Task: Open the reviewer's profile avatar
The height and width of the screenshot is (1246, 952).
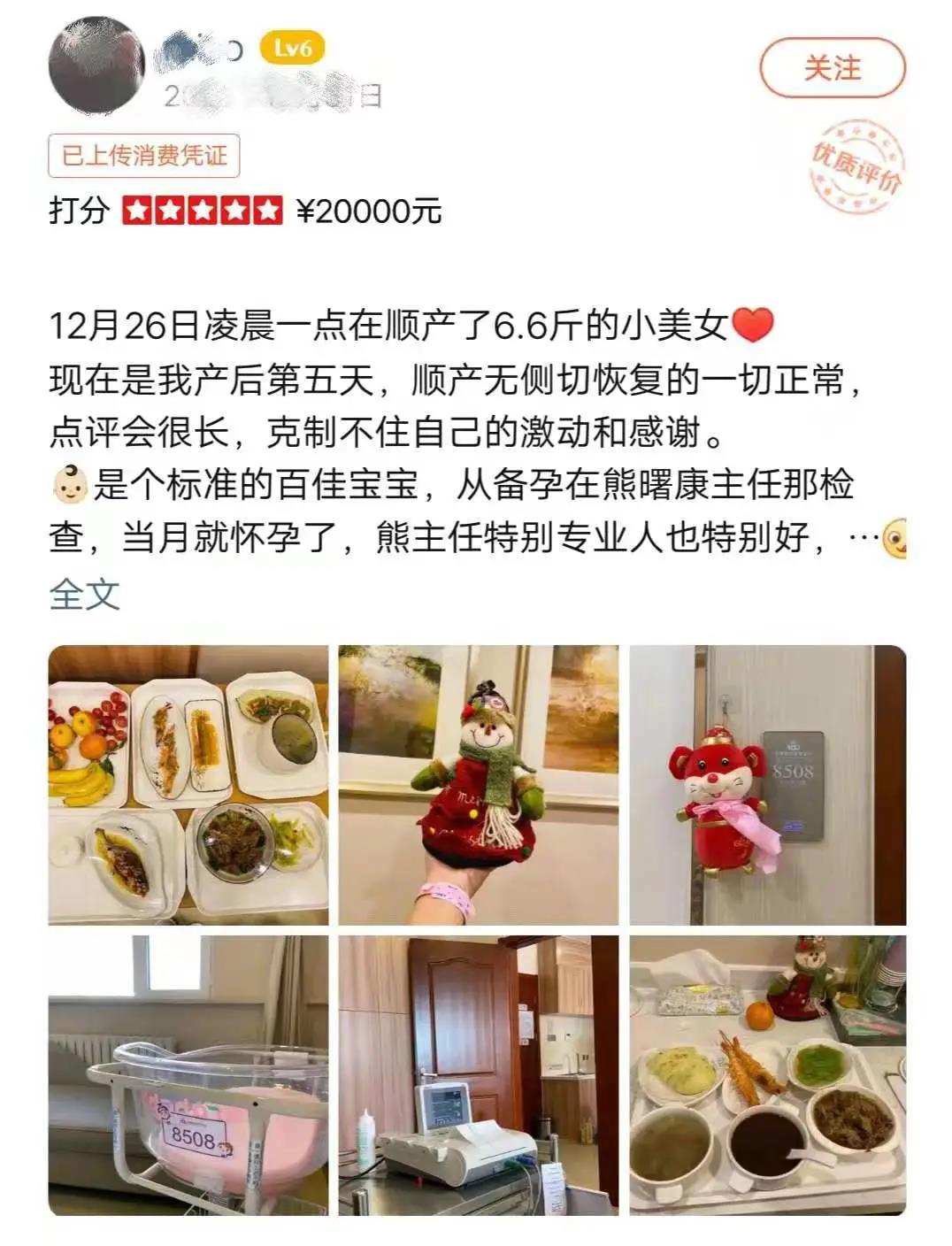Action: (97, 65)
